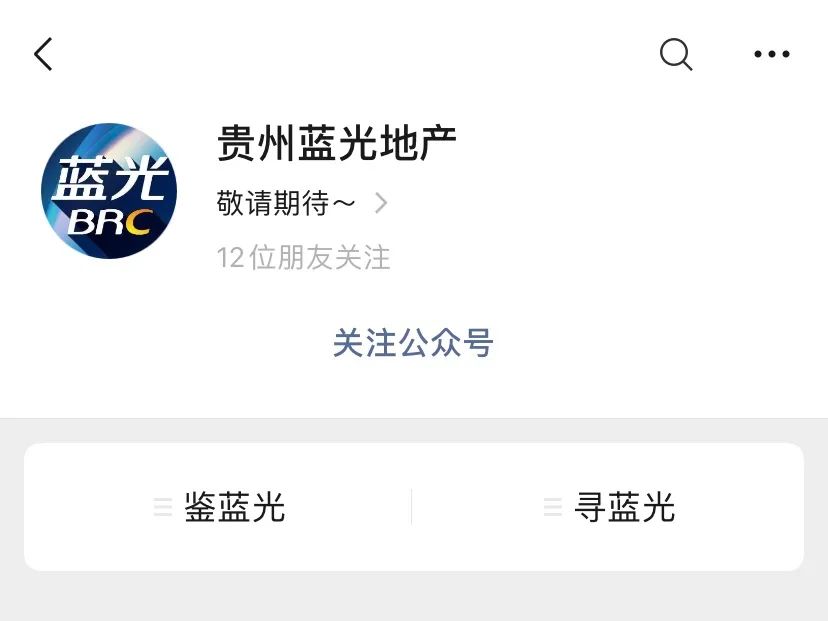Viewport: 828px width, 621px height.
Task: Go back with the arrow icon
Action: pos(43,54)
